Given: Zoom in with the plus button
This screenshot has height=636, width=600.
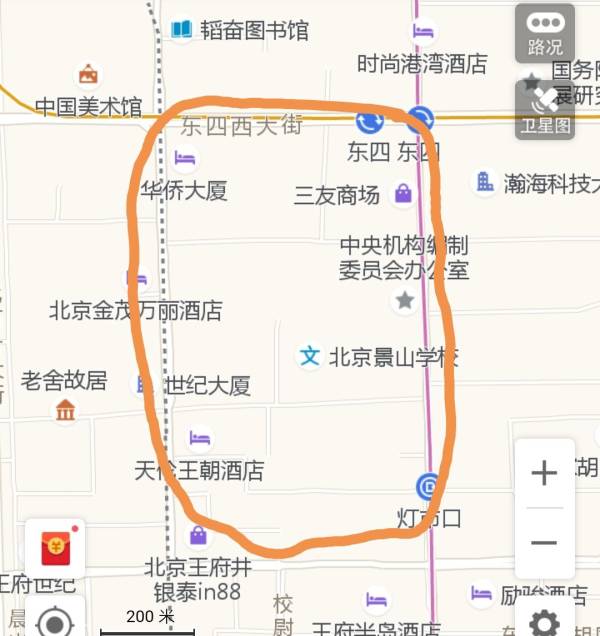Looking at the screenshot, I should 544,473.
